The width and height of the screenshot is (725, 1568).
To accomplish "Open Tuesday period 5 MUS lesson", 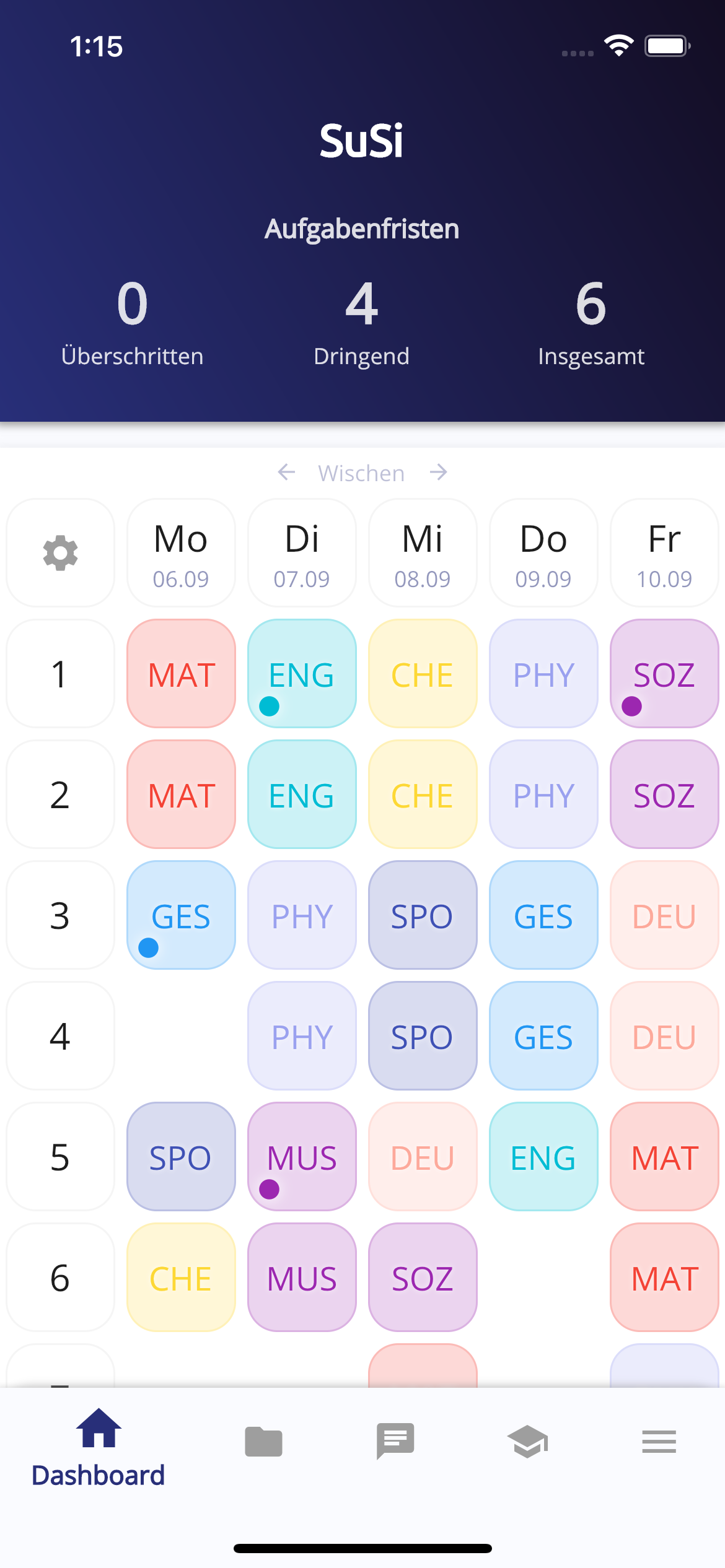I will (x=302, y=1156).
